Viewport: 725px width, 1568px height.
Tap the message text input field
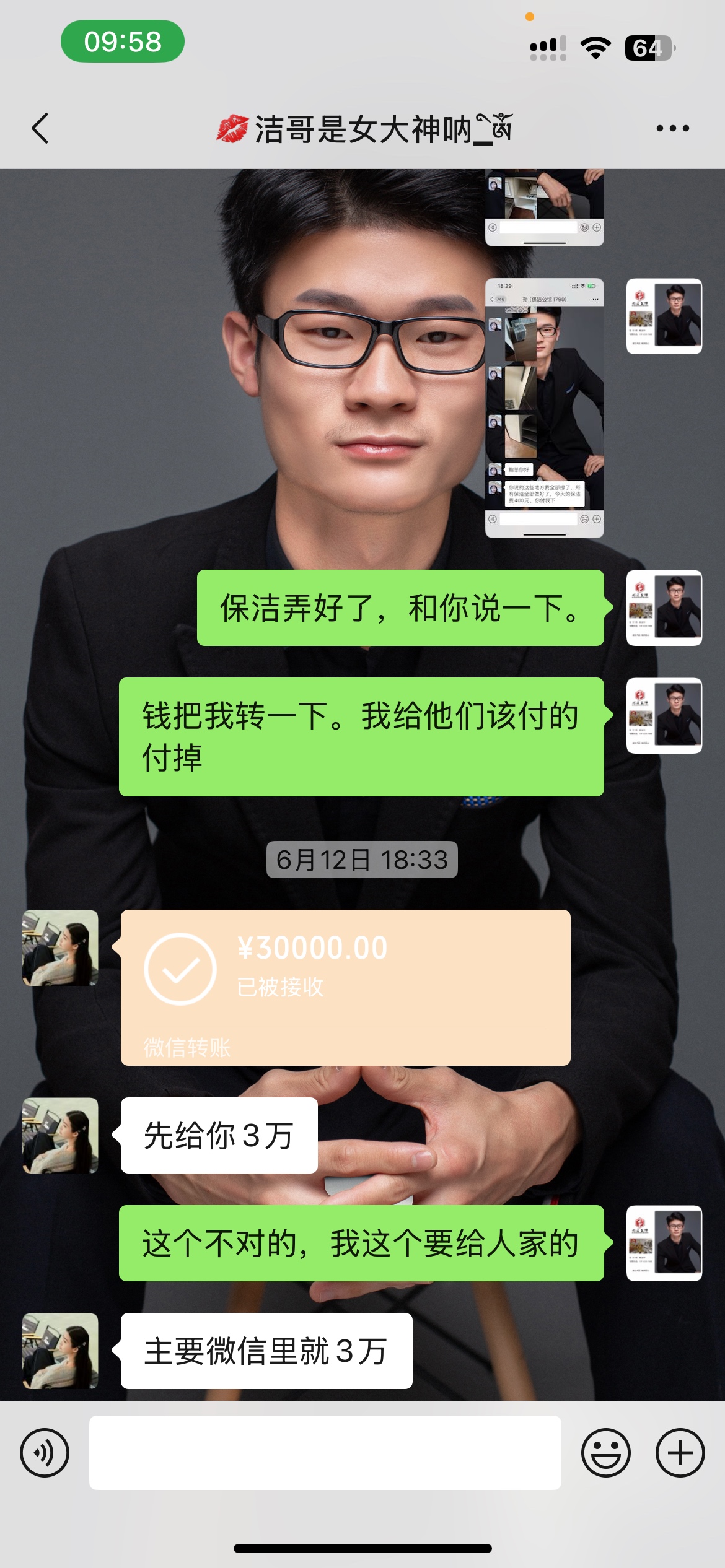325,1452
